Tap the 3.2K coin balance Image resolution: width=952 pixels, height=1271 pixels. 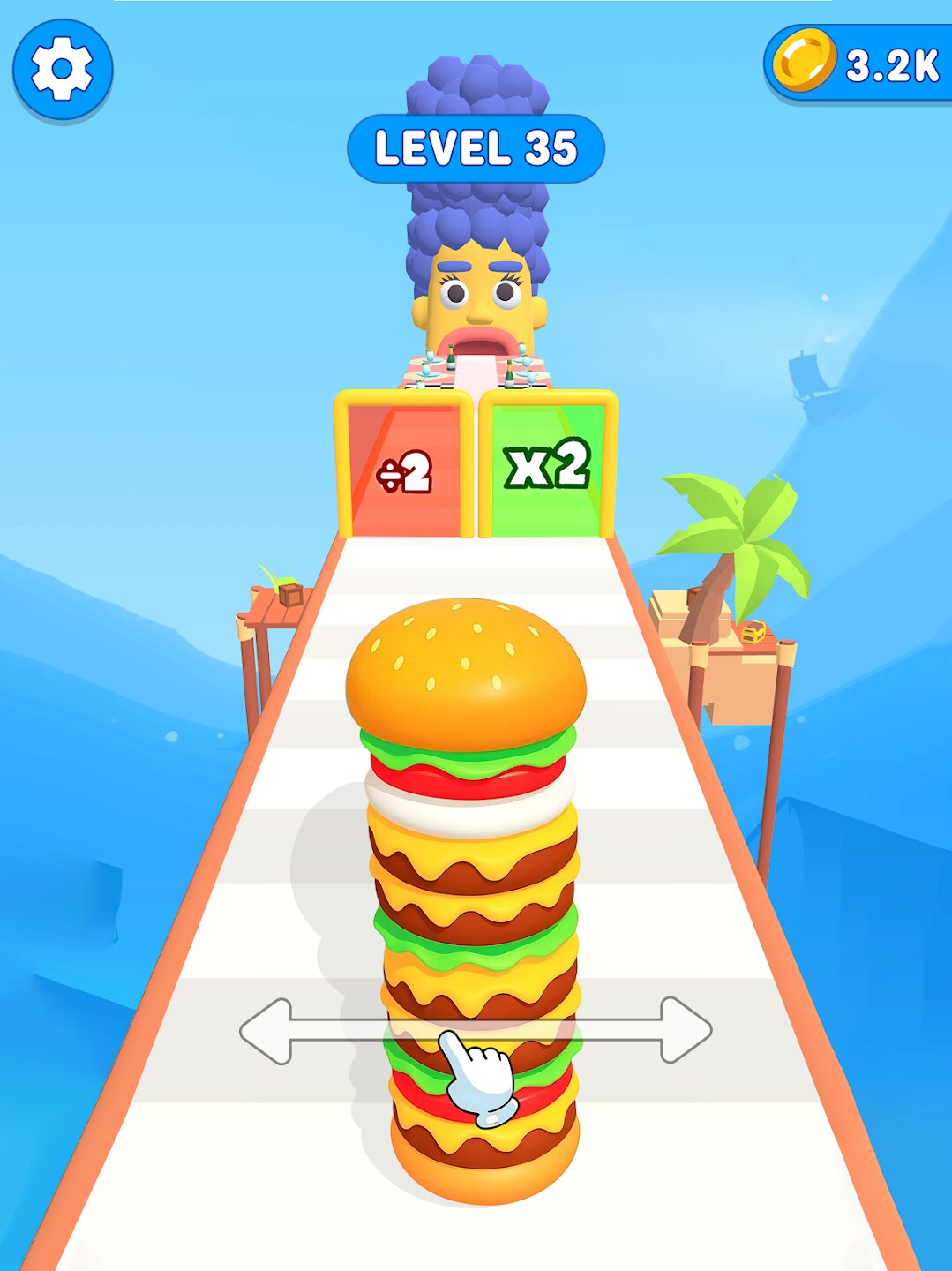pos(858,64)
